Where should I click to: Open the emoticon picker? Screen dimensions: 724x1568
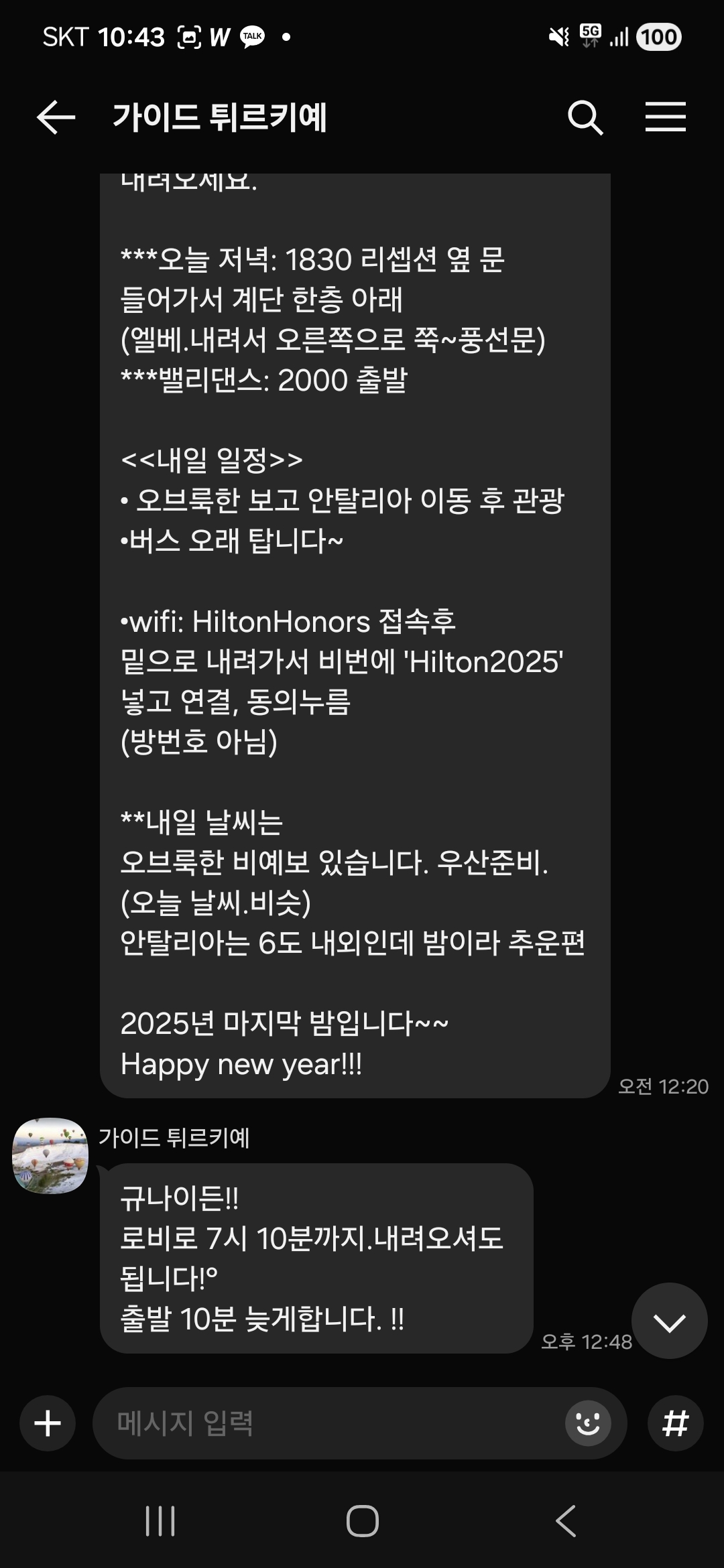(588, 1423)
